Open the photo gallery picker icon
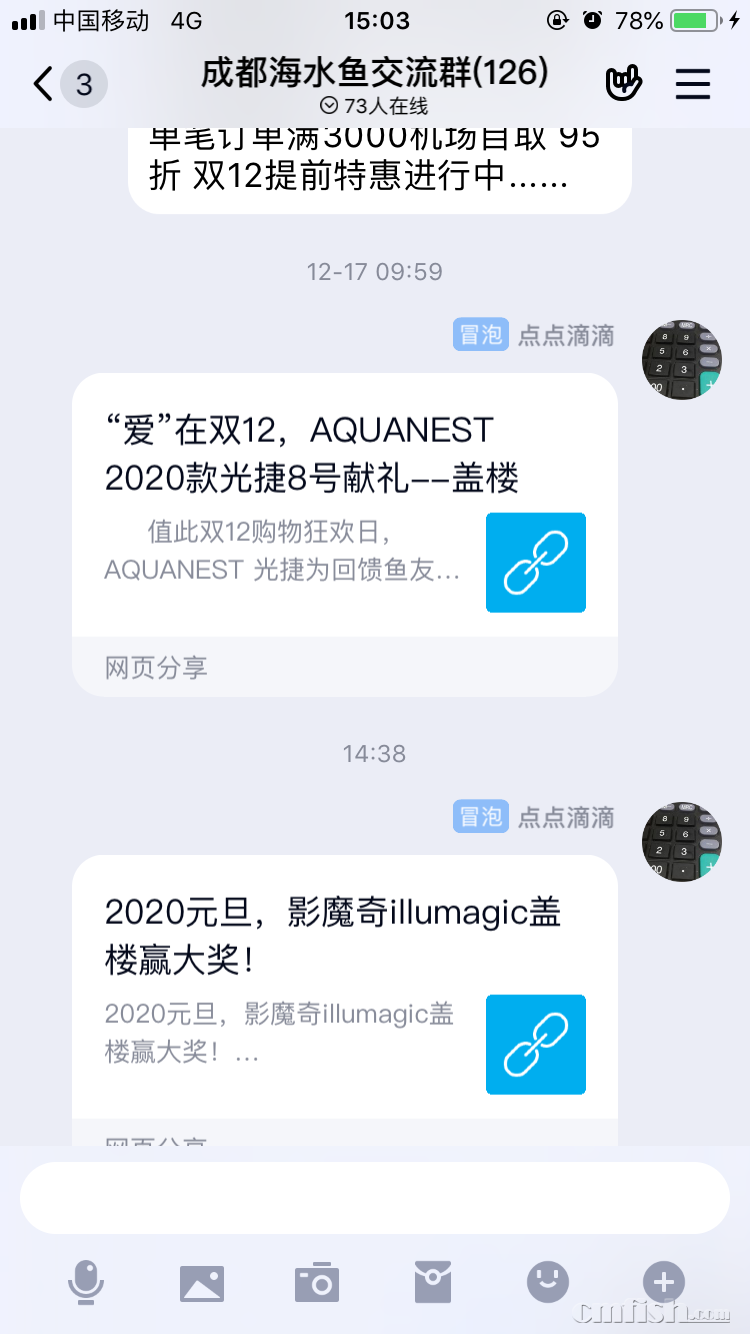This screenshot has height=1334, width=750. [201, 1281]
